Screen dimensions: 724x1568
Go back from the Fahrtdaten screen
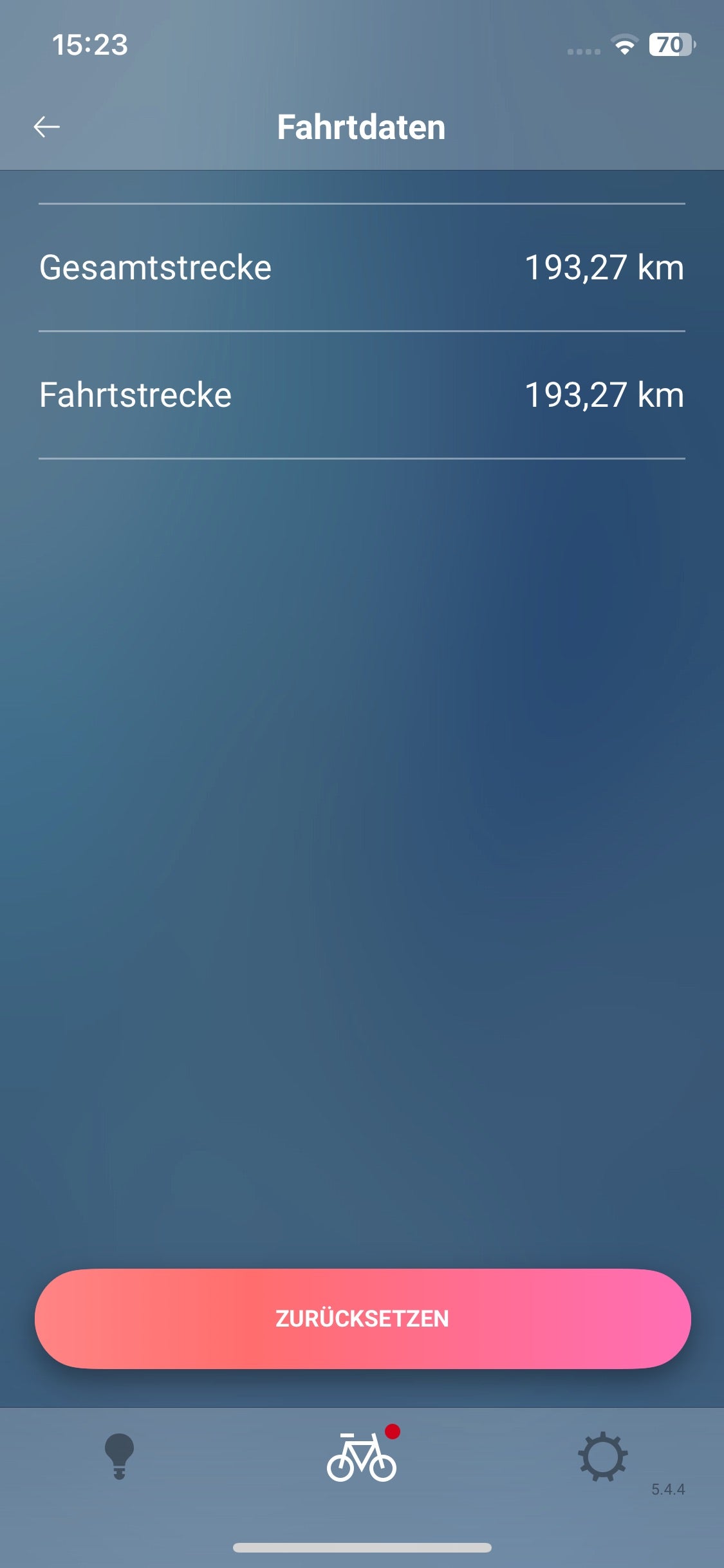(x=47, y=127)
